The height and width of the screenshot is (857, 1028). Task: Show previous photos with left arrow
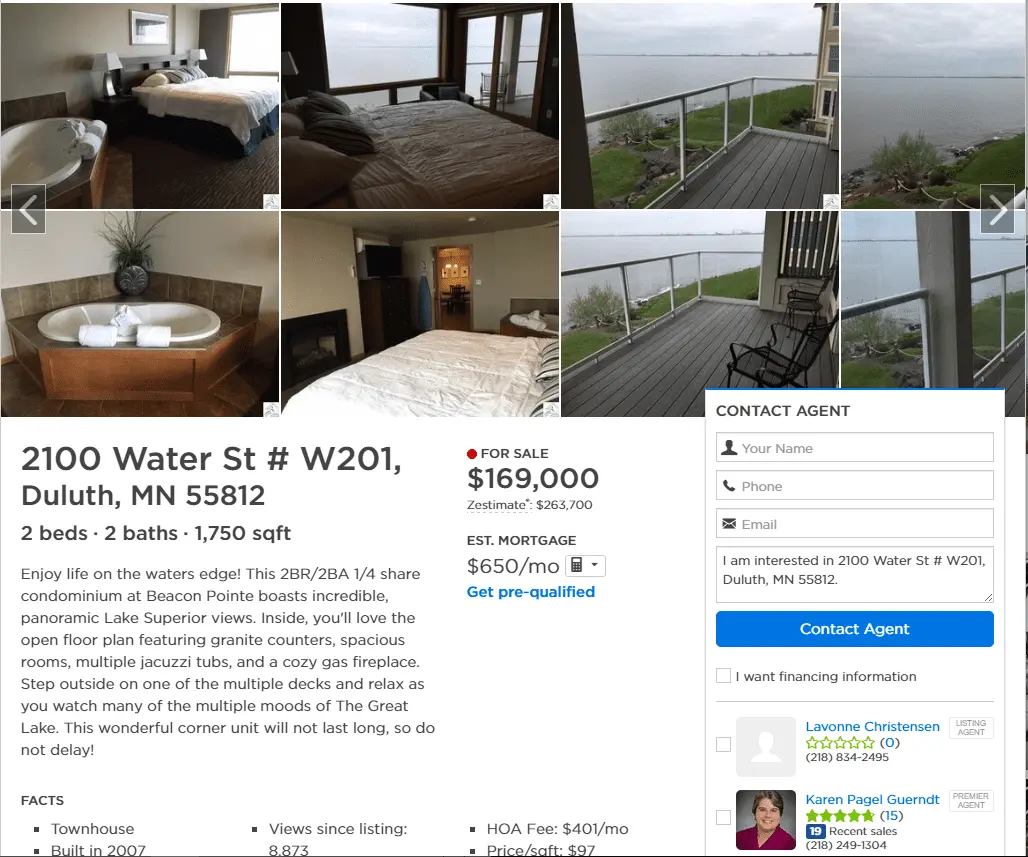[x=28, y=209]
